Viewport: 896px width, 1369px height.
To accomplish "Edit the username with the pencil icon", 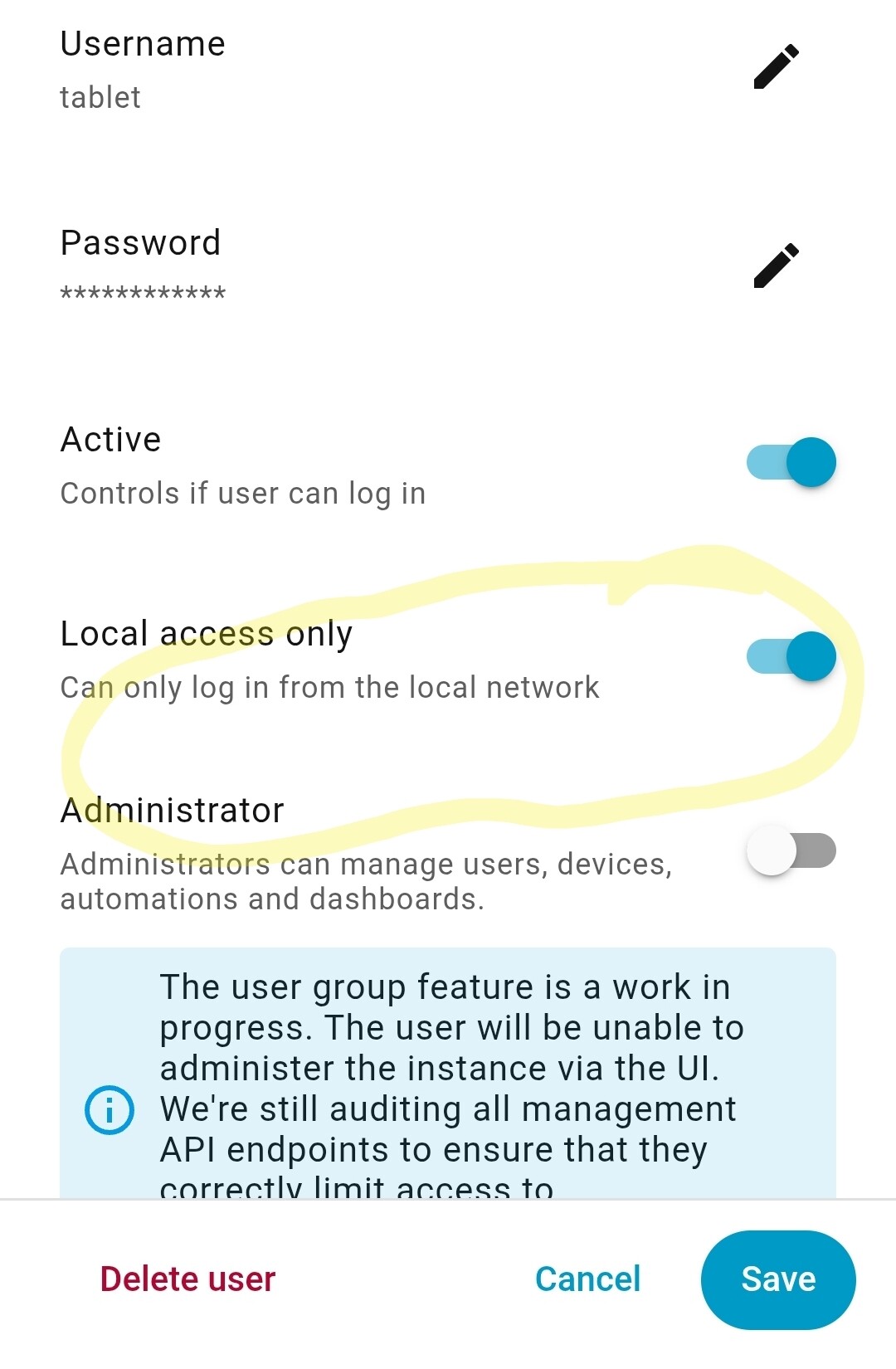I will [x=776, y=66].
